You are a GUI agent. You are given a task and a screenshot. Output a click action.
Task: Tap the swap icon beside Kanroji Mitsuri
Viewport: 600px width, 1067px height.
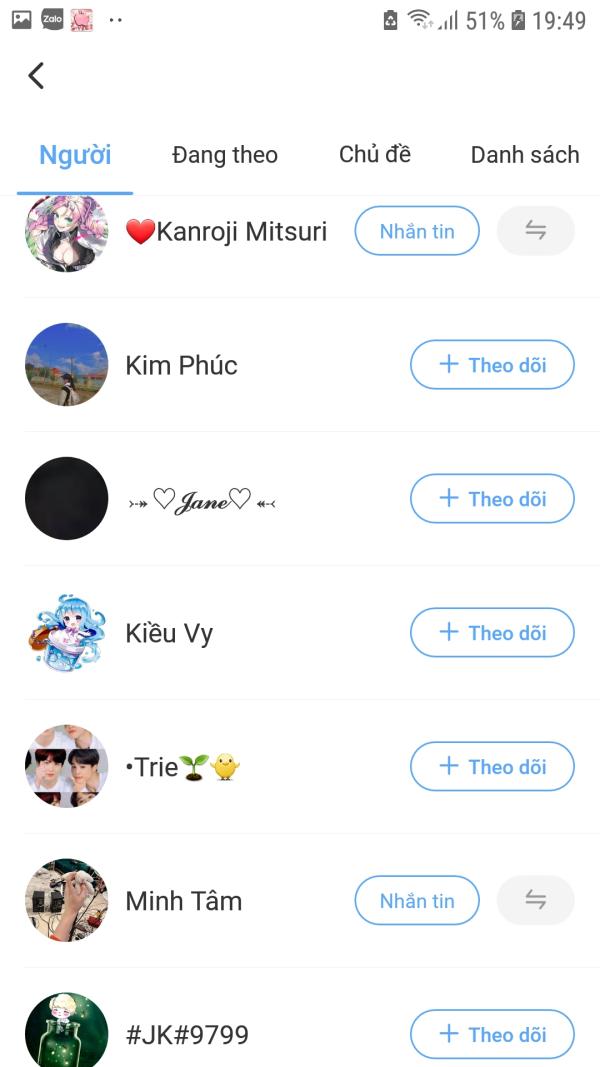[x=535, y=231]
